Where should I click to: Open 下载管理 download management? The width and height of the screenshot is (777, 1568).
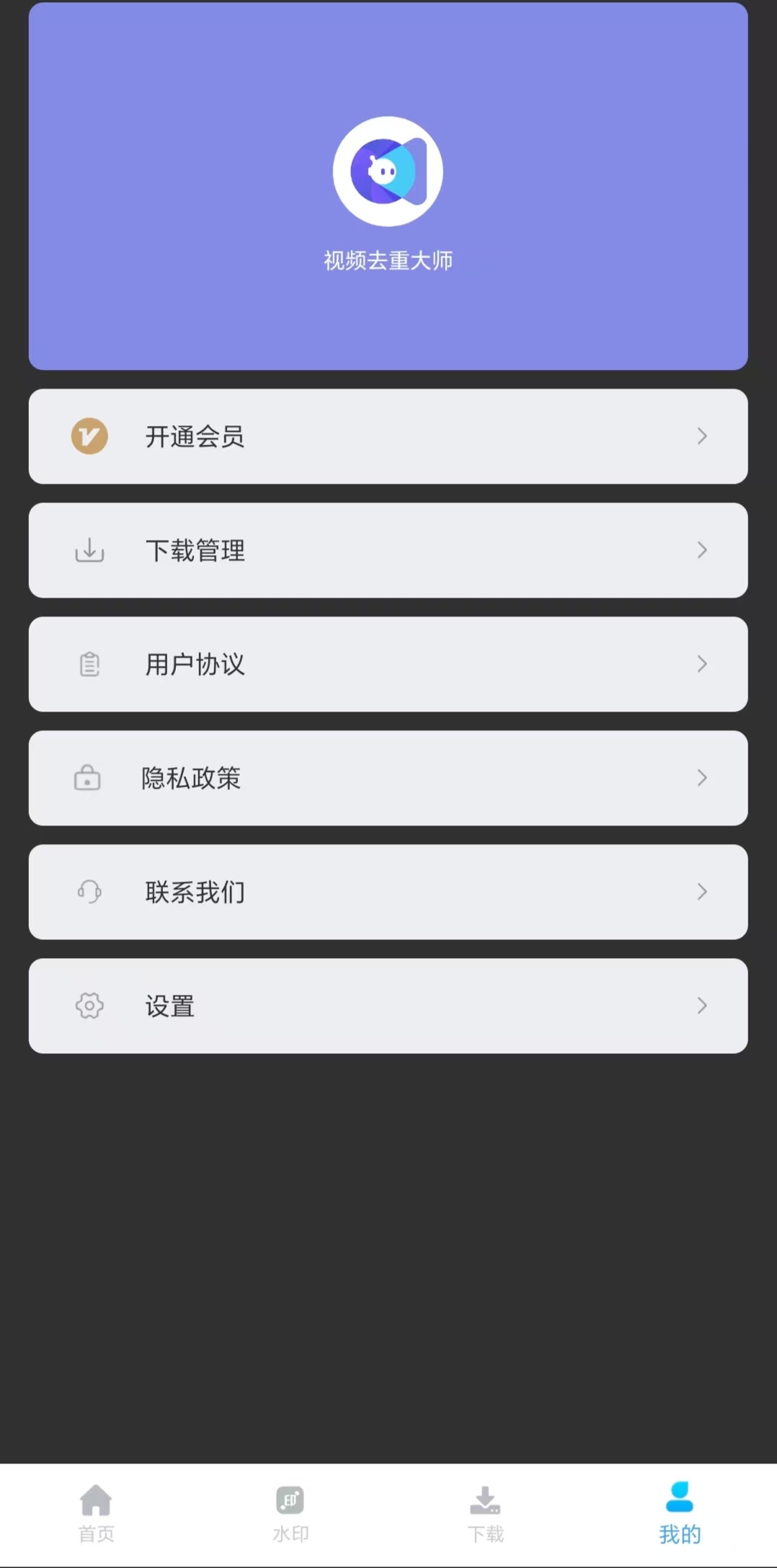click(388, 550)
